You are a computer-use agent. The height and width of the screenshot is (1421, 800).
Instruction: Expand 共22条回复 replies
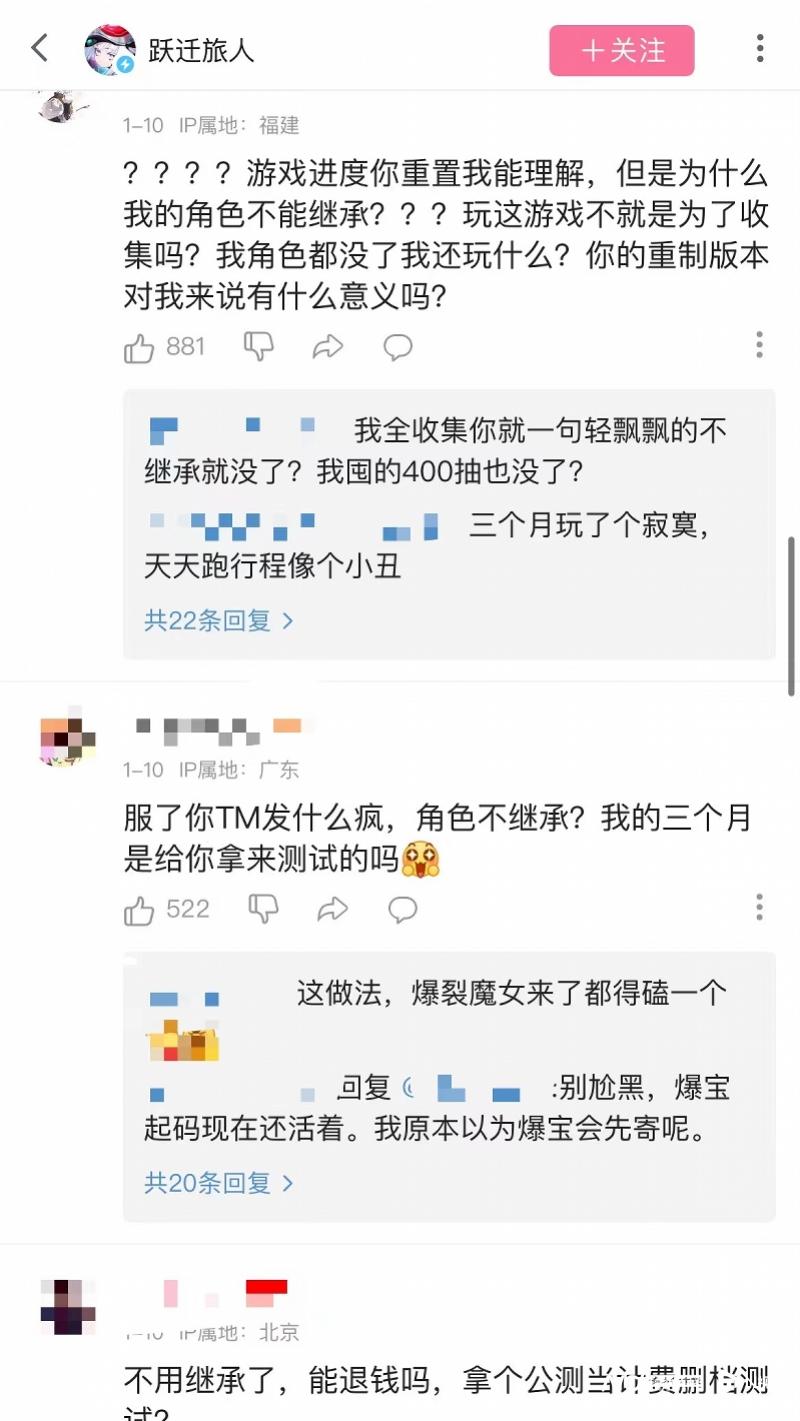219,620
